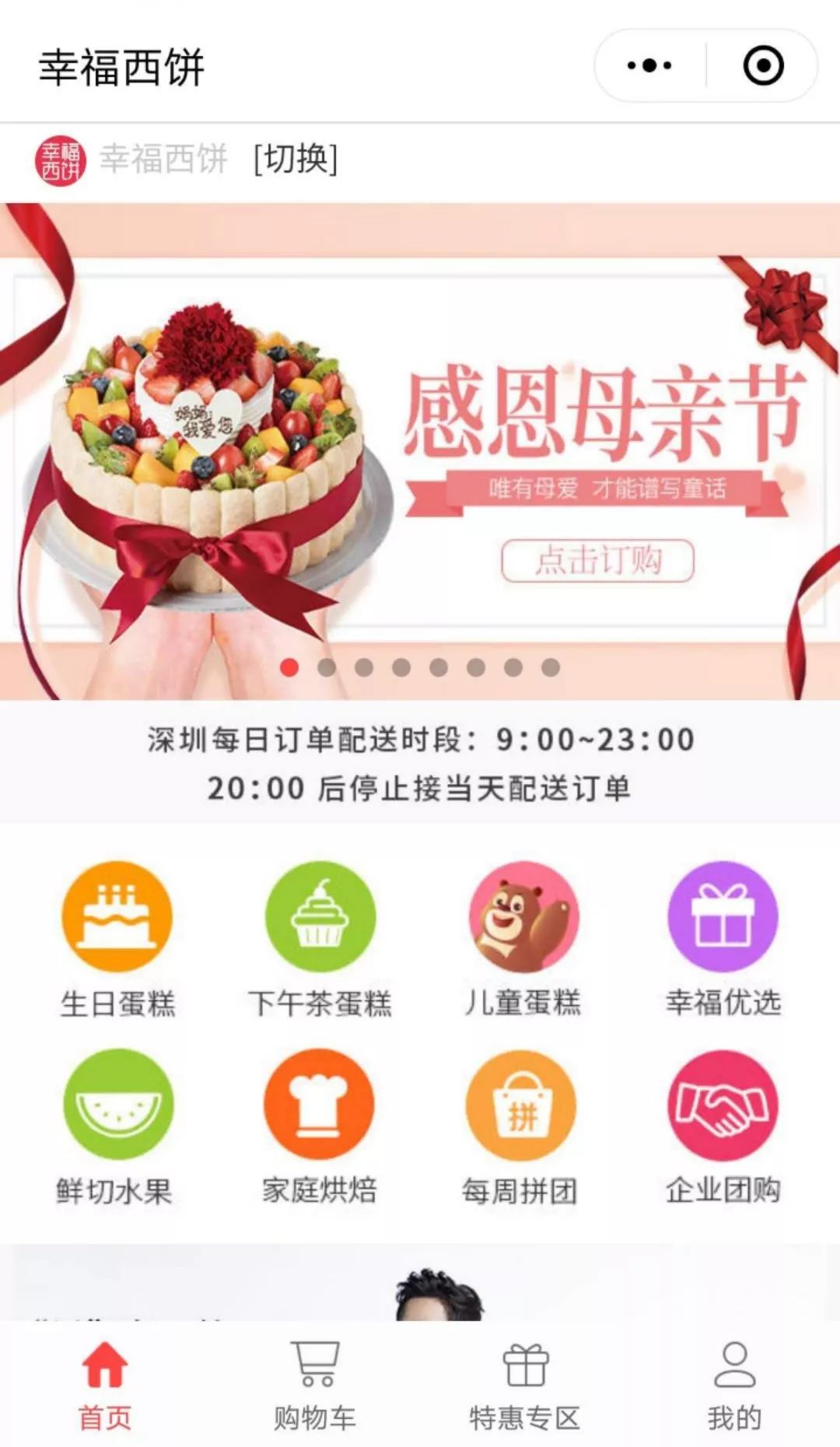Switch to the 购物车 tab

tap(315, 1385)
